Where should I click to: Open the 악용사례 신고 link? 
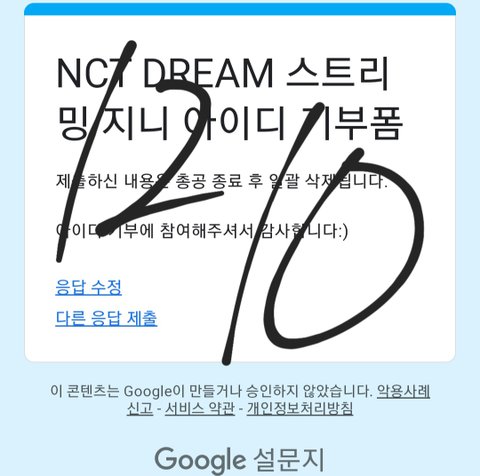(403, 391)
